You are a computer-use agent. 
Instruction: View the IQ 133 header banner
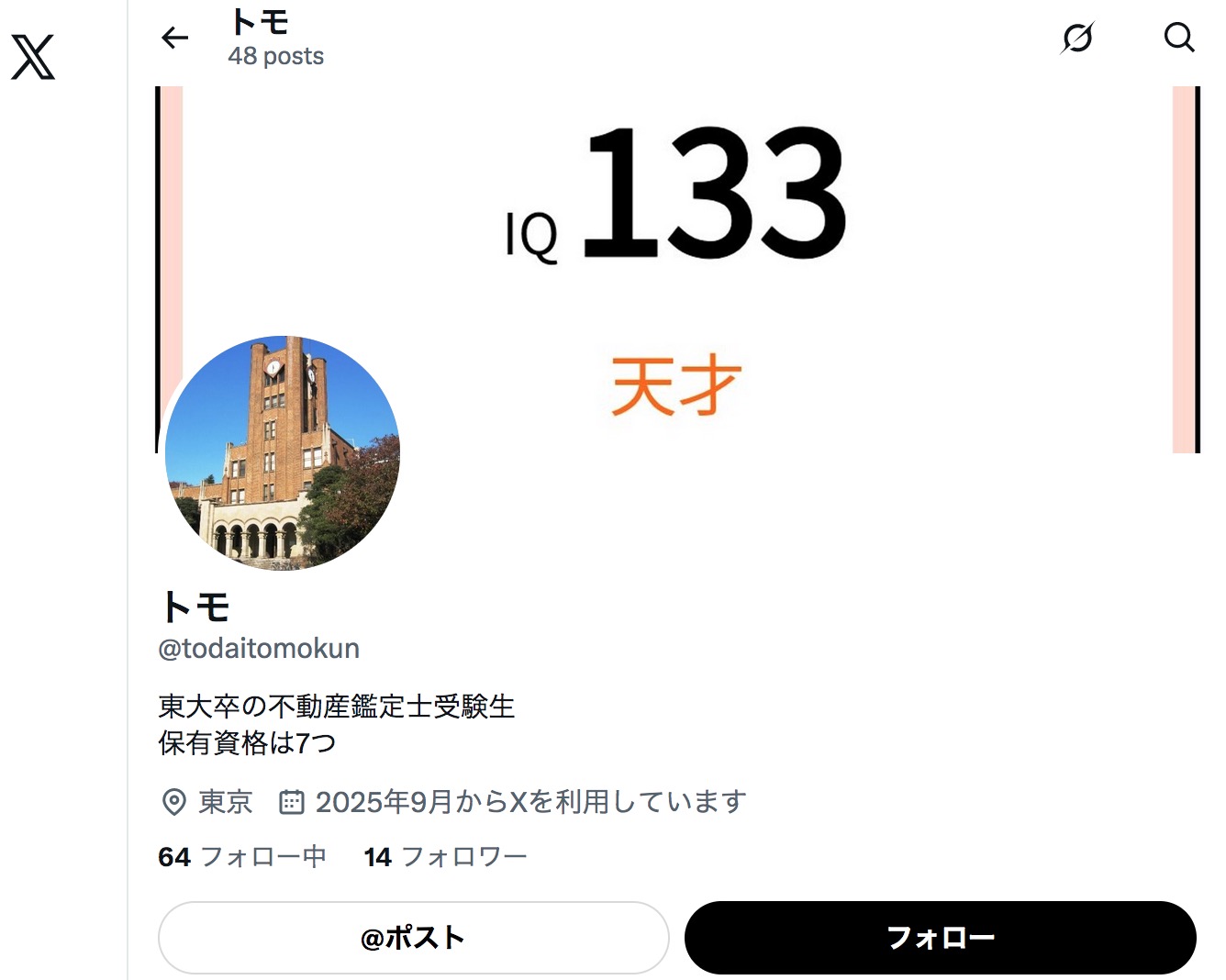tap(678, 269)
